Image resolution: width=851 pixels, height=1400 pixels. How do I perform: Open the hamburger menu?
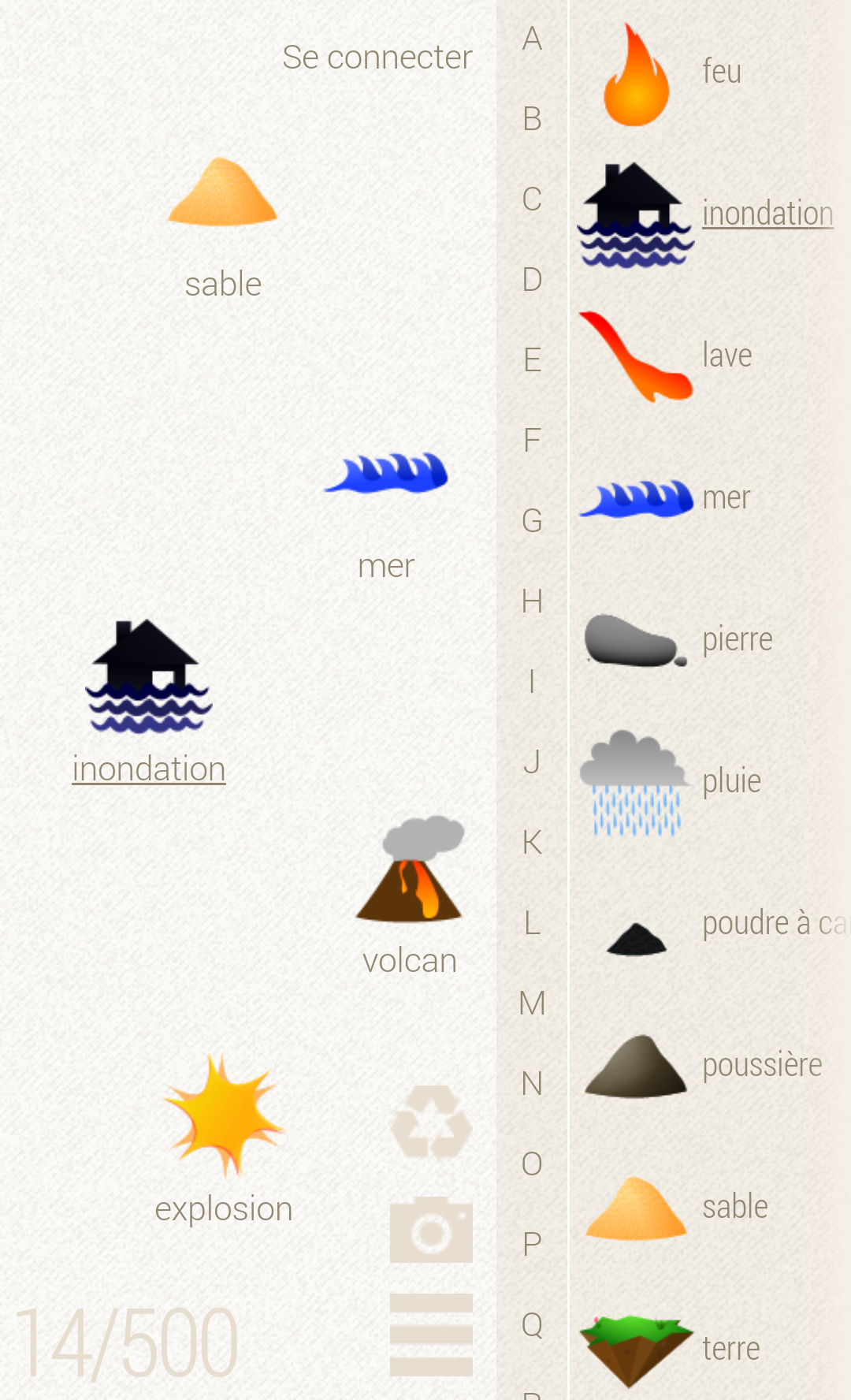pos(431,1335)
